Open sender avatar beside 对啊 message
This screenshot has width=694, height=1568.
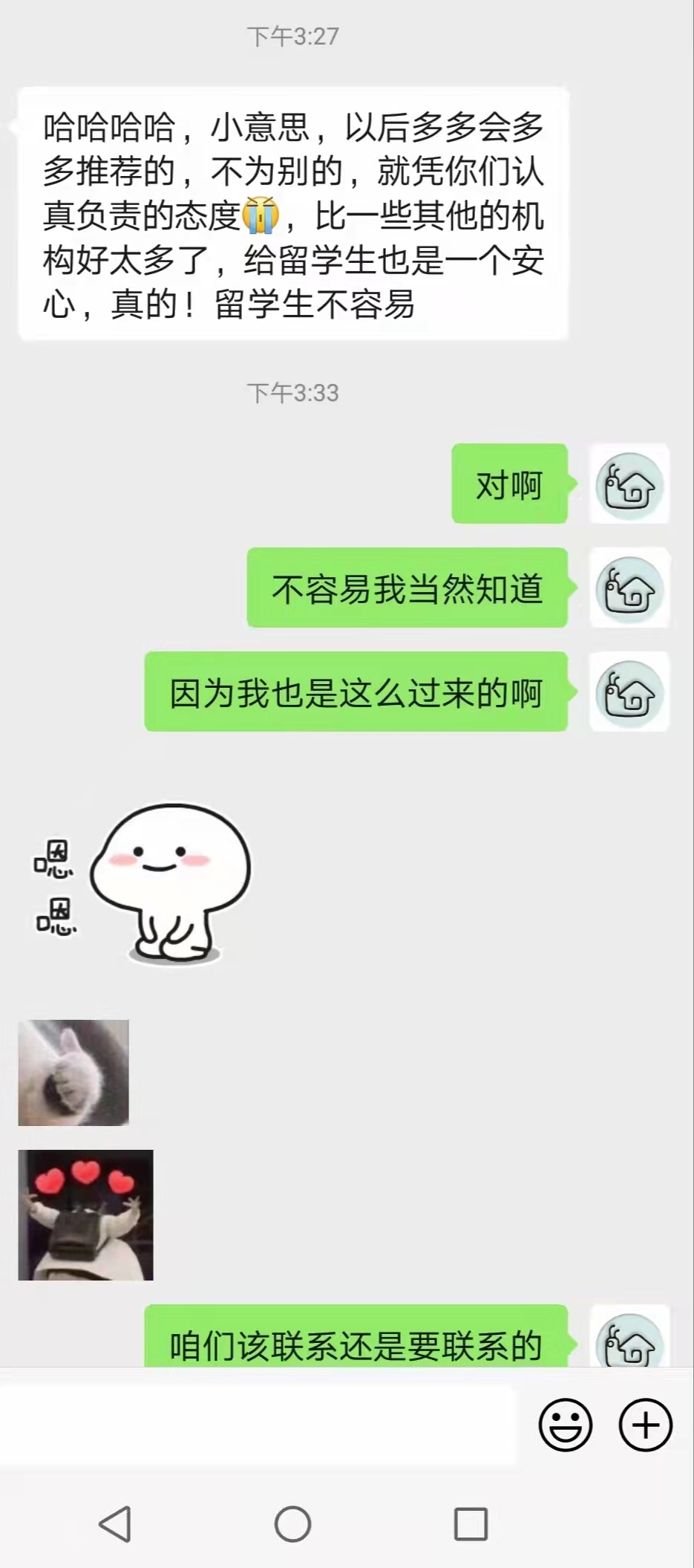click(629, 484)
